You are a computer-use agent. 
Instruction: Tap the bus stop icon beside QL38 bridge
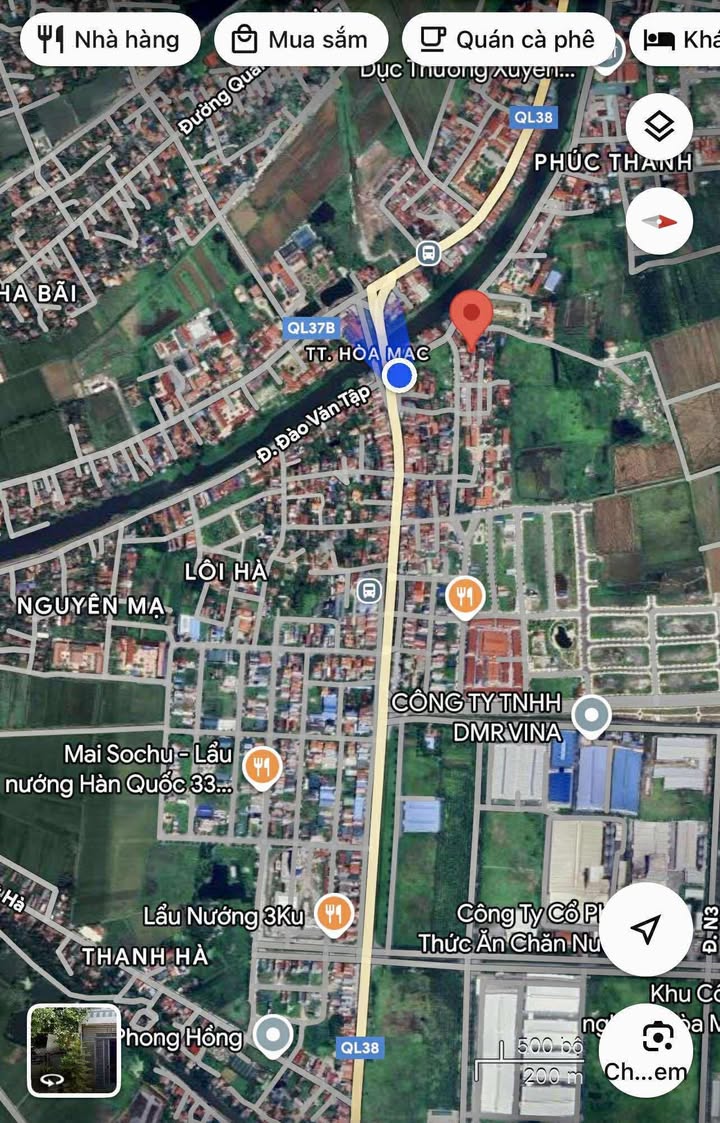428,252
